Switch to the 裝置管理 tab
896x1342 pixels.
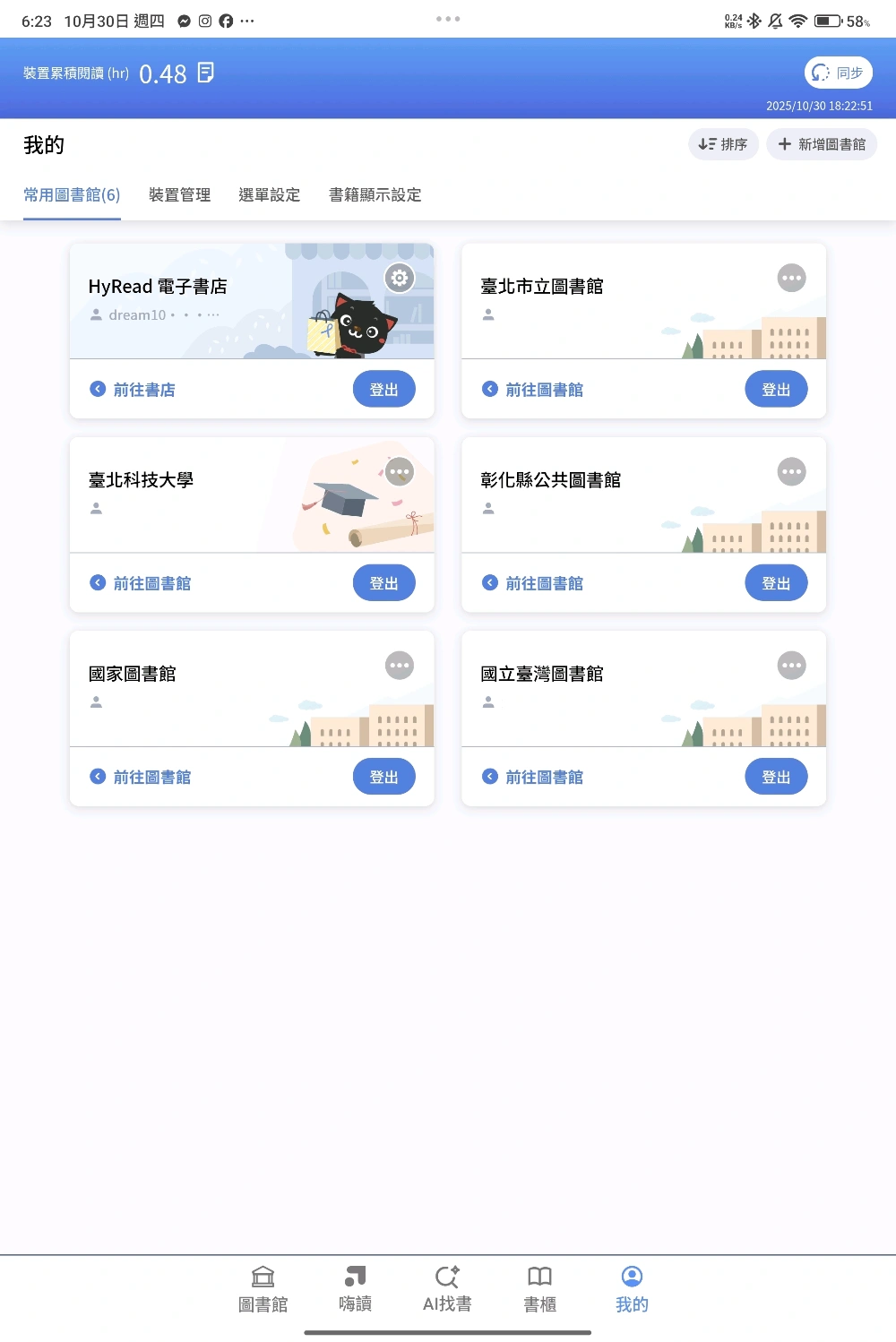click(x=179, y=195)
